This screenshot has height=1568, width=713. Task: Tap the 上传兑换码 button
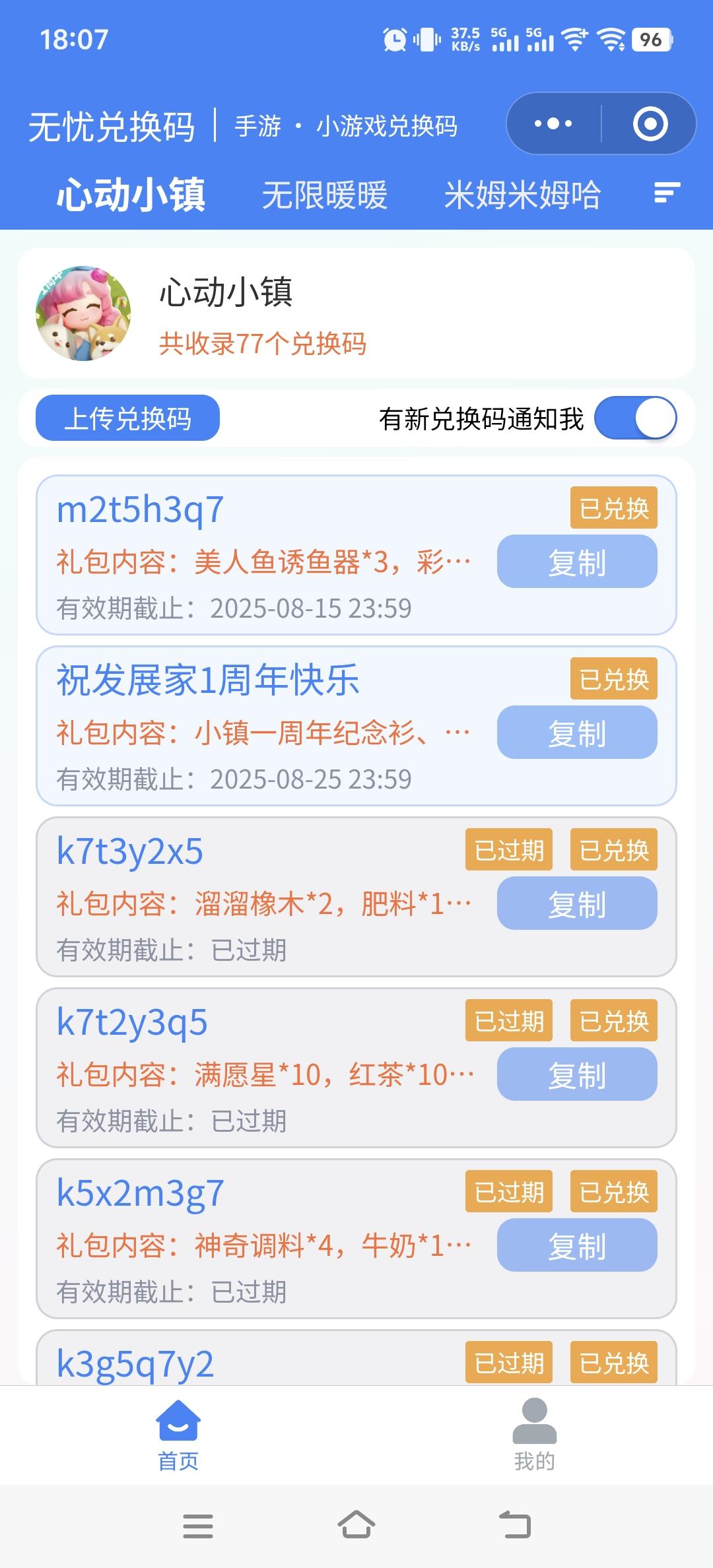tap(127, 418)
